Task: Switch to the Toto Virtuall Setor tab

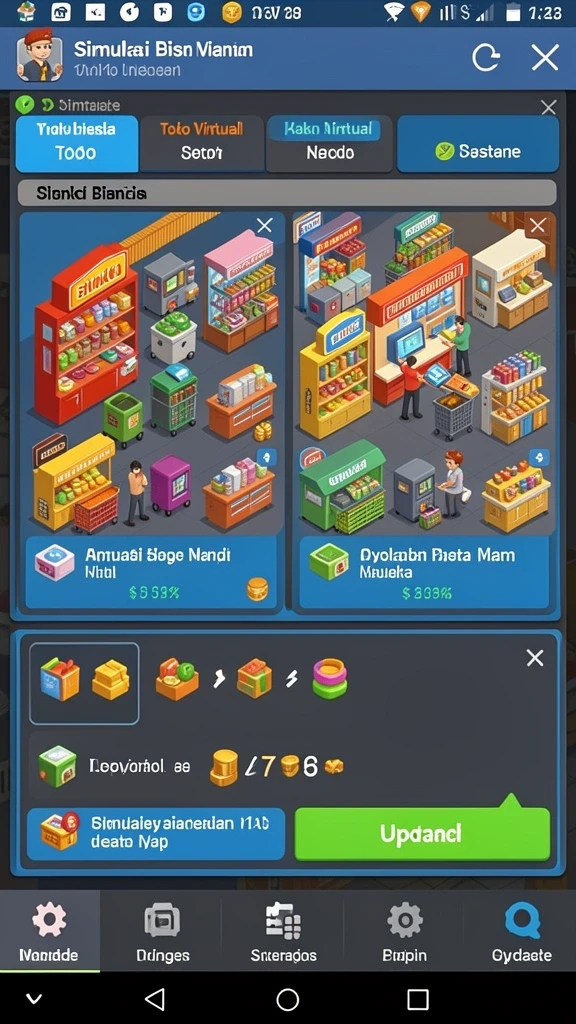Action: point(202,144)
